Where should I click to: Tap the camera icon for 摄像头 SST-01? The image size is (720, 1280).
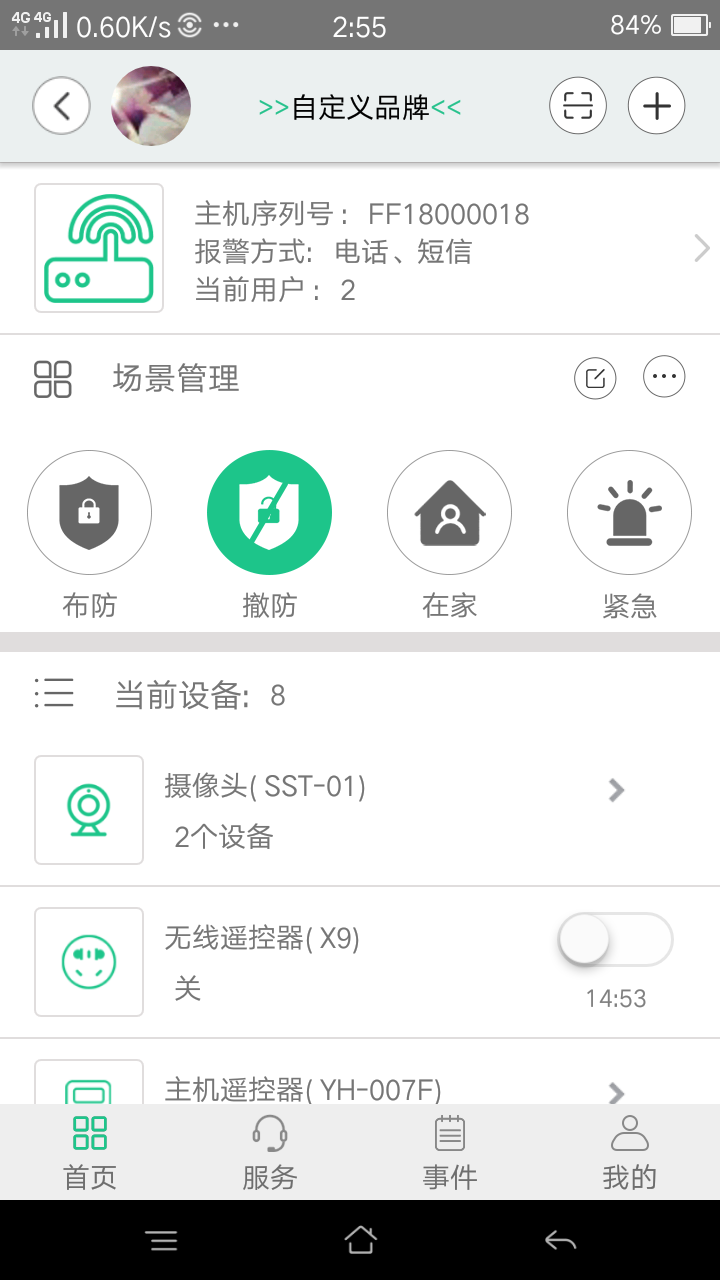(x=89, y=810)
